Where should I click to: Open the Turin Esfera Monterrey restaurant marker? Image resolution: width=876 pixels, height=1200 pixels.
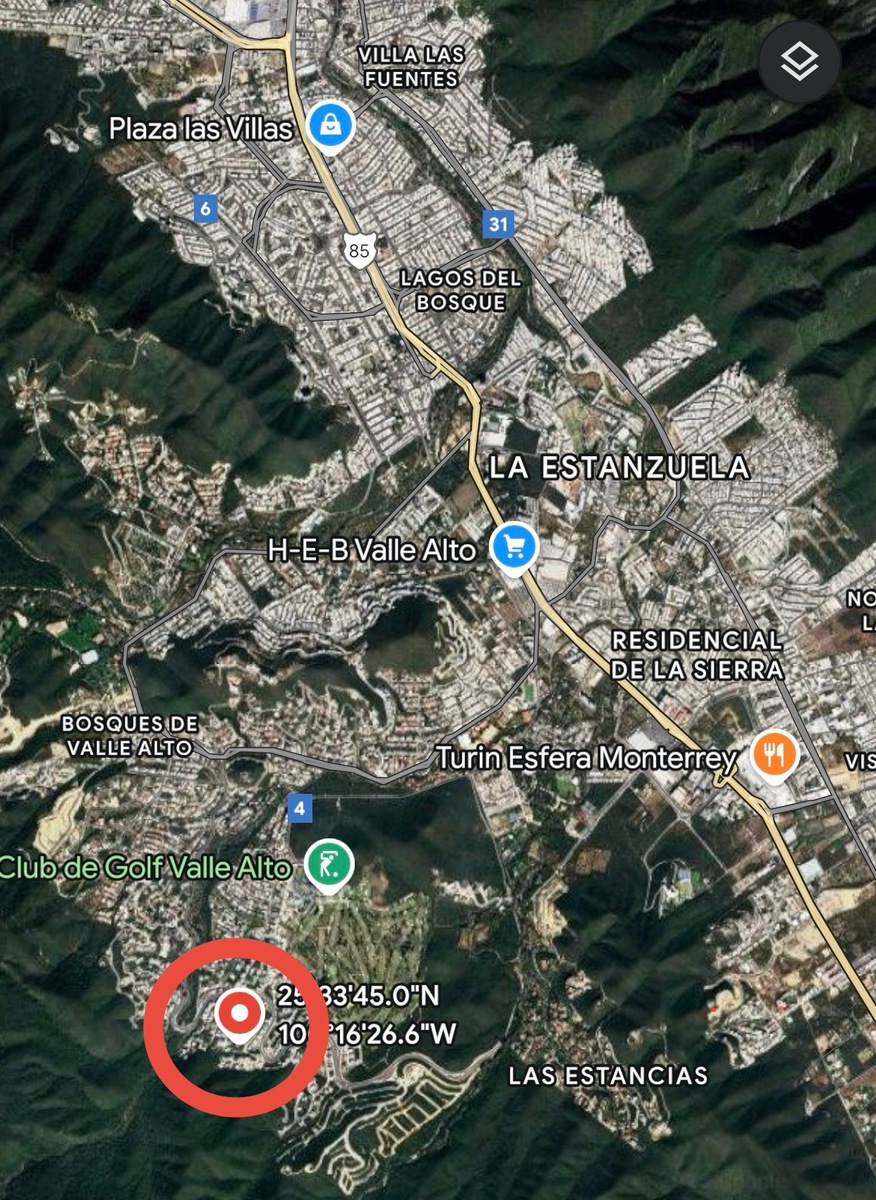click(773, 756)
